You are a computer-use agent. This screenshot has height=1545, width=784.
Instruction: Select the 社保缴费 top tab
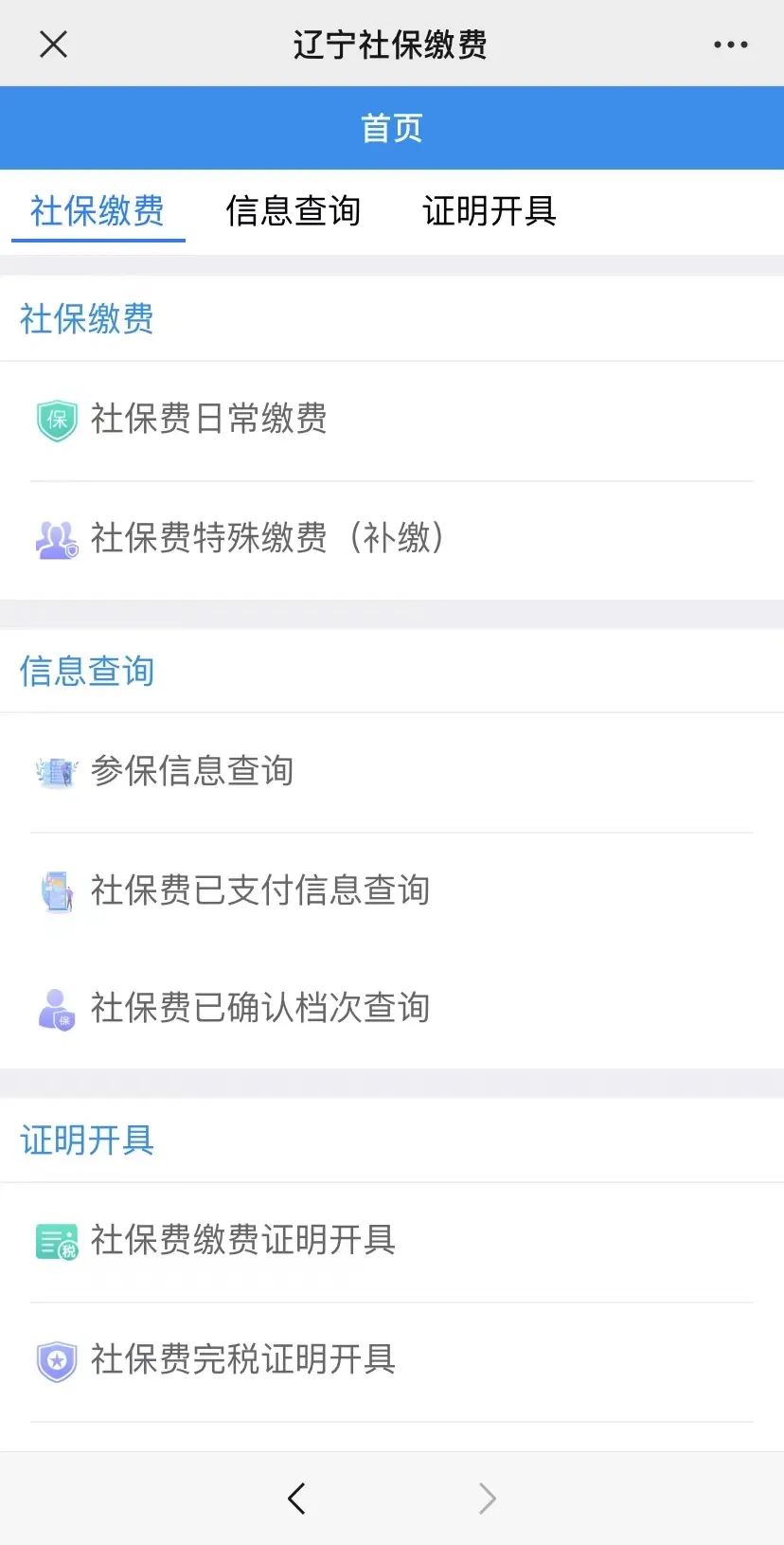(98, 210)
